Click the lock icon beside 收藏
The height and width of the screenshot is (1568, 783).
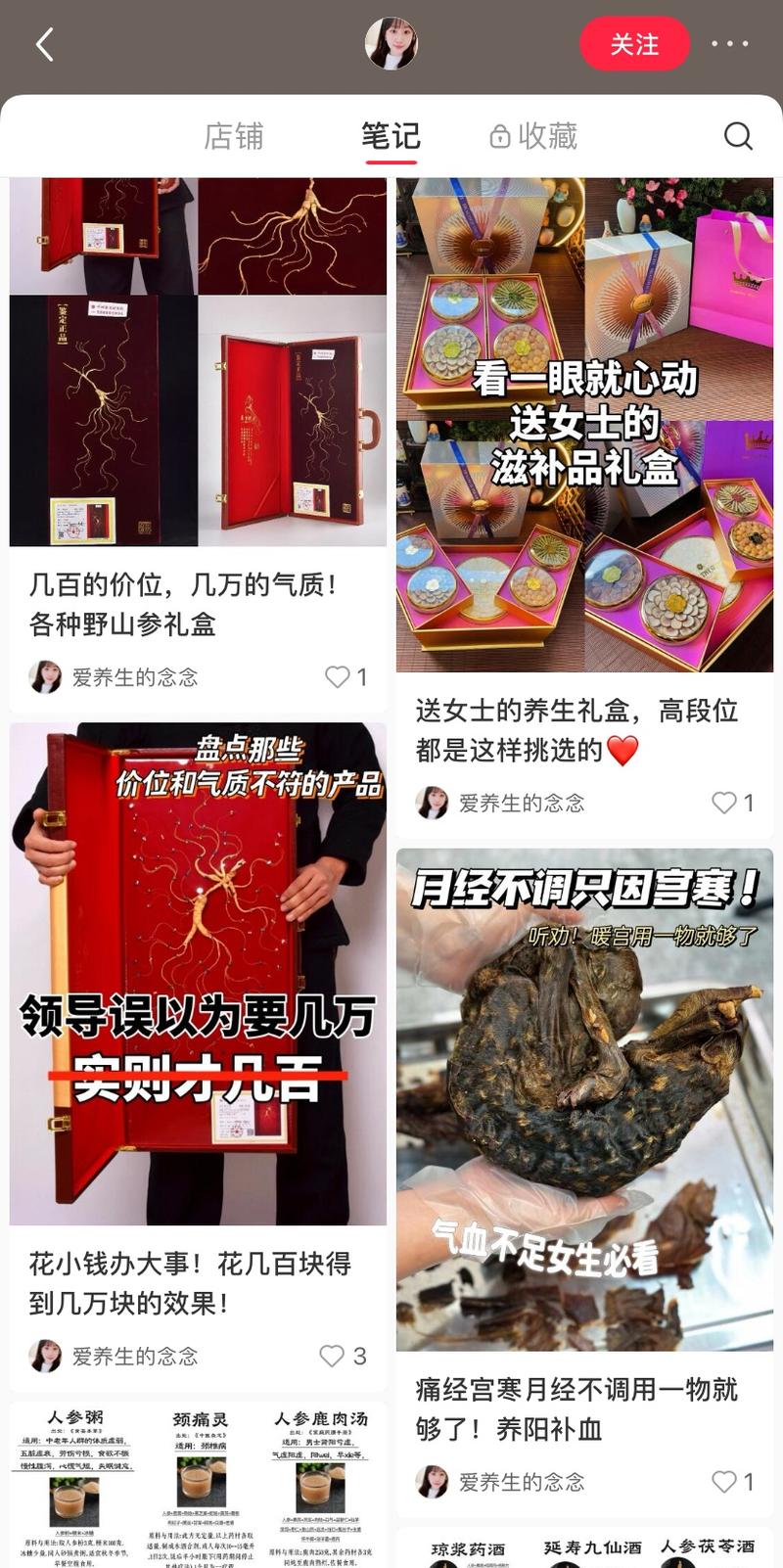[x=499, y=136]
